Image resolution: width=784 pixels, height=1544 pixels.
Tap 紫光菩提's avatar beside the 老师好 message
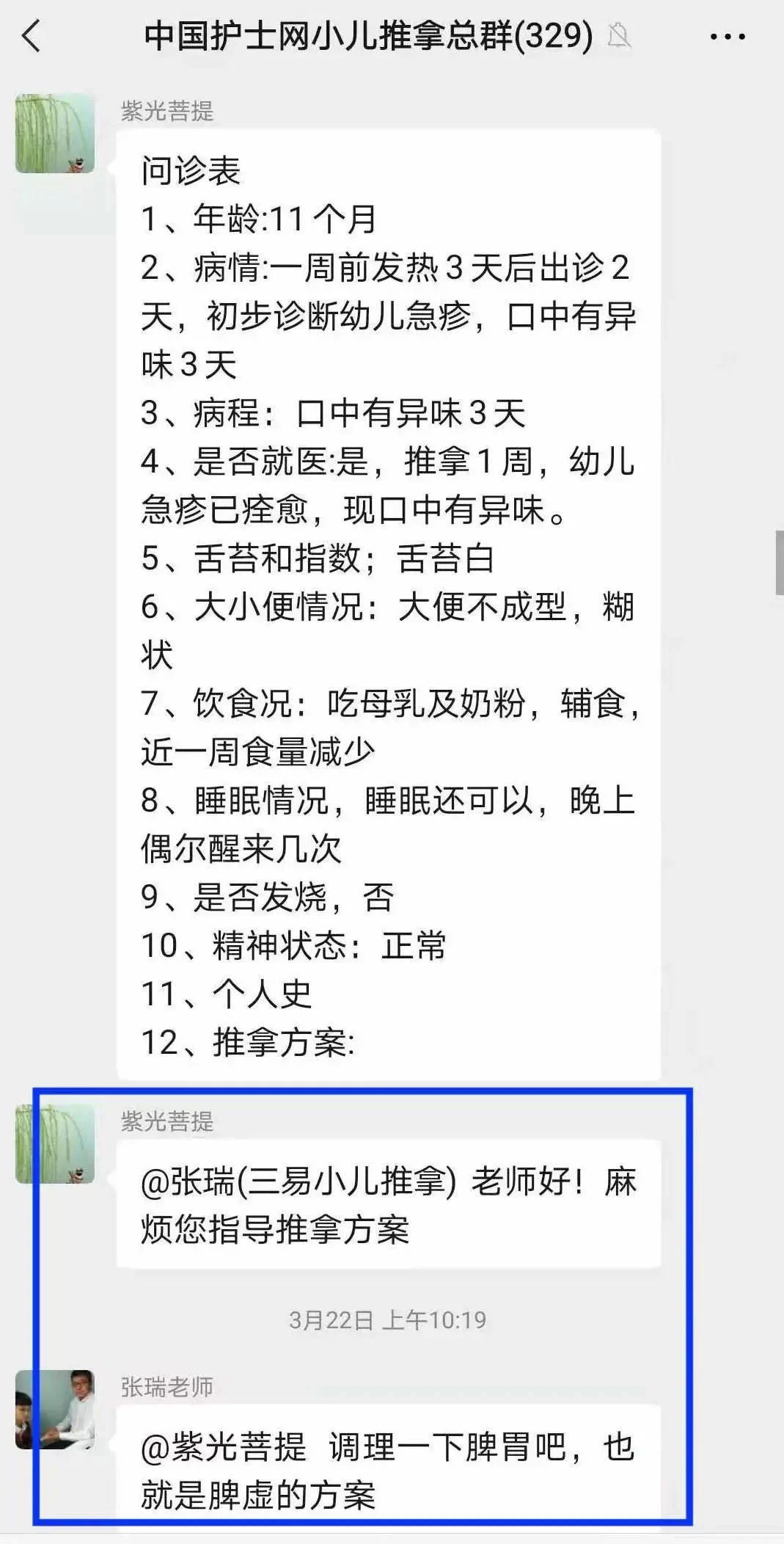click(x=55, y=1144)
